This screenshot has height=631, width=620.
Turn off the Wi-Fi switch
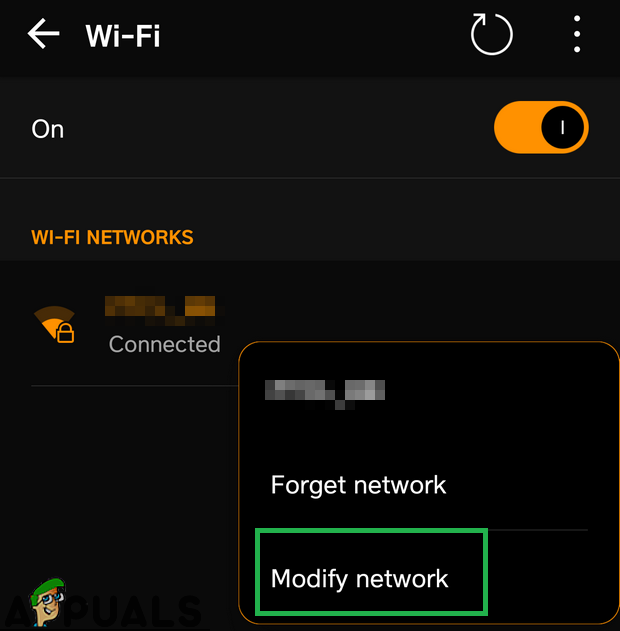click(541, 129)
